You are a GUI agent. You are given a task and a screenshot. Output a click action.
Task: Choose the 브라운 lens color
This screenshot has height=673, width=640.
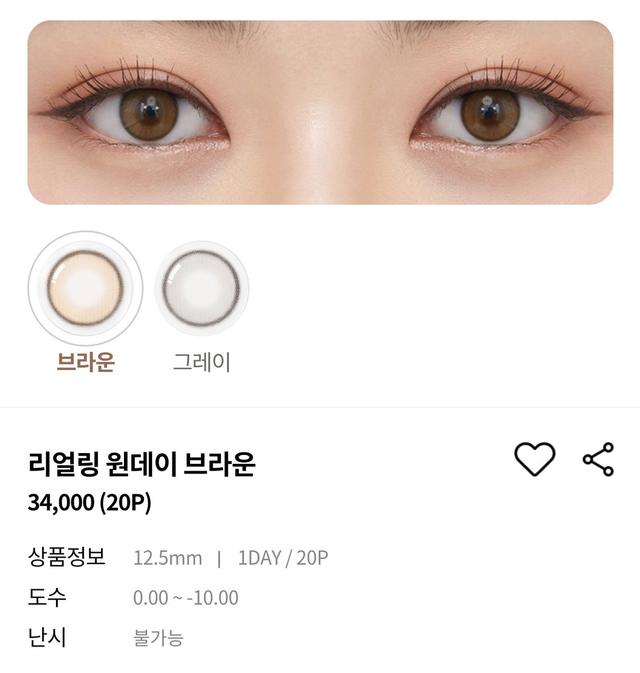coord(85,288)
